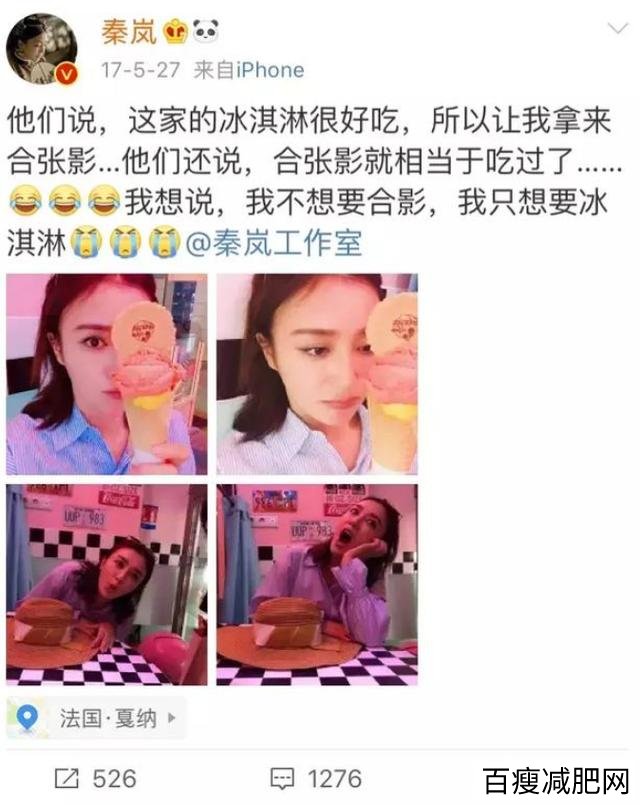View fourth photo, surprised face with hat
640x805 pixels.
(317, 585)
